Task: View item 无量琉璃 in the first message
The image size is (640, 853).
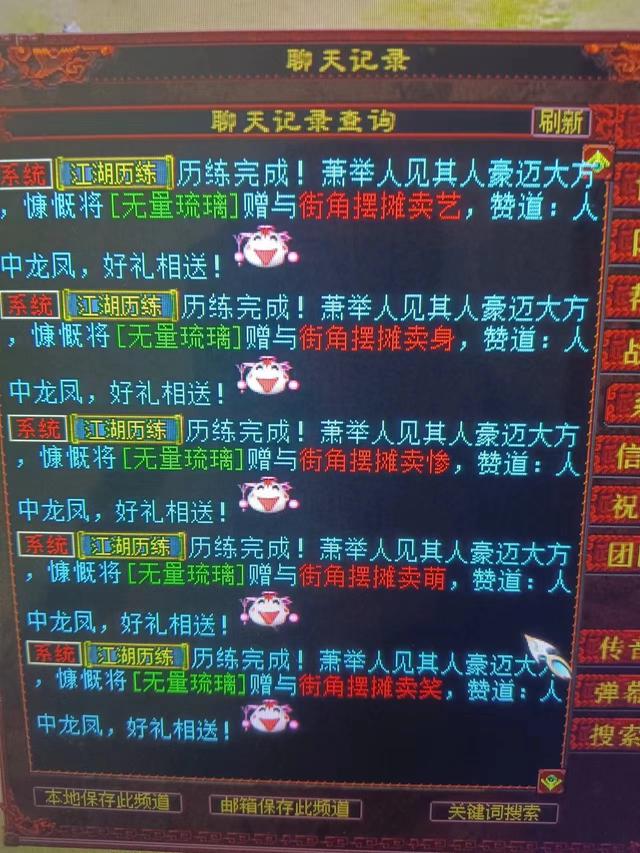Action: 178,209
